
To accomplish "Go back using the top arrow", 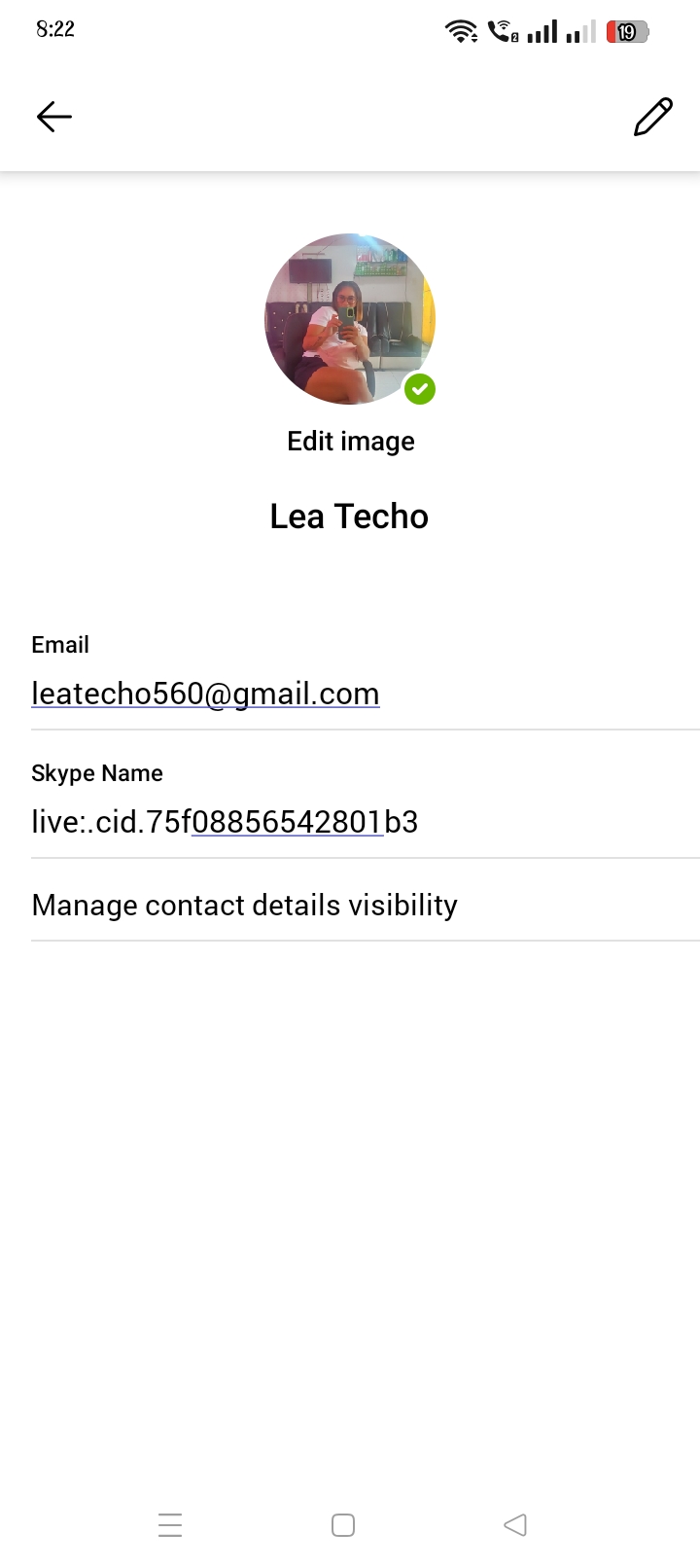I will point(54,118).
